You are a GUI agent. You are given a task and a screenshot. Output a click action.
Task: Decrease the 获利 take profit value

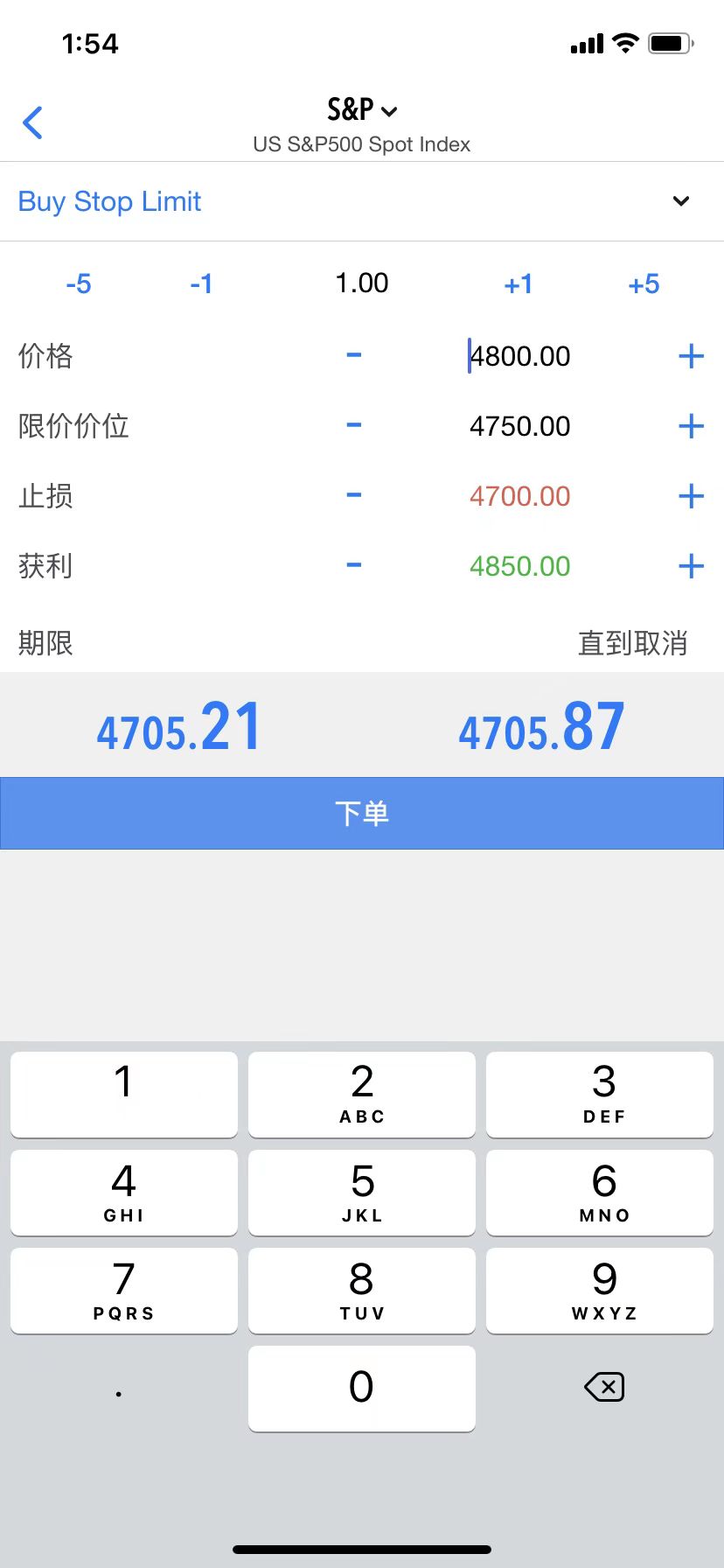(354, 565)
